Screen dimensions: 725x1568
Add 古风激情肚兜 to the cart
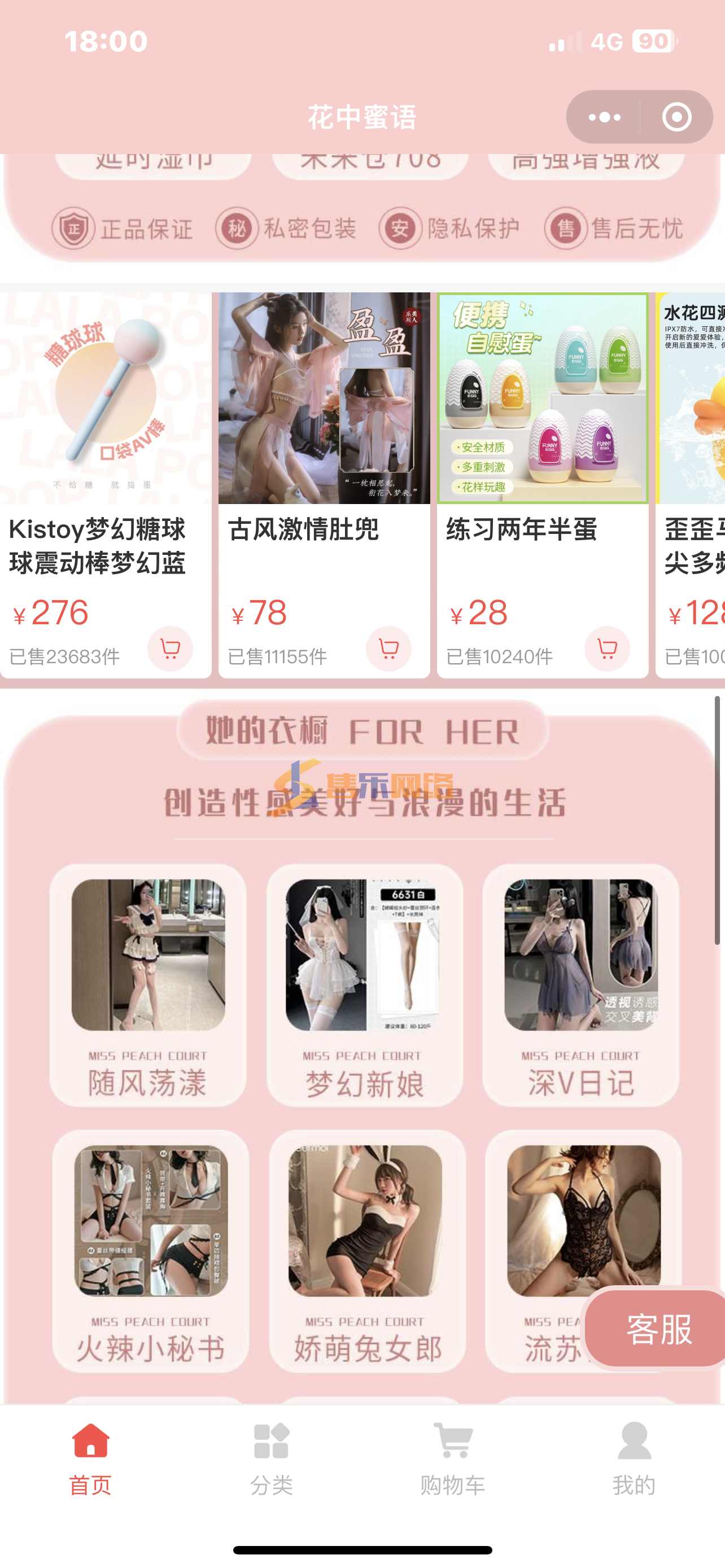pos(388,649)
